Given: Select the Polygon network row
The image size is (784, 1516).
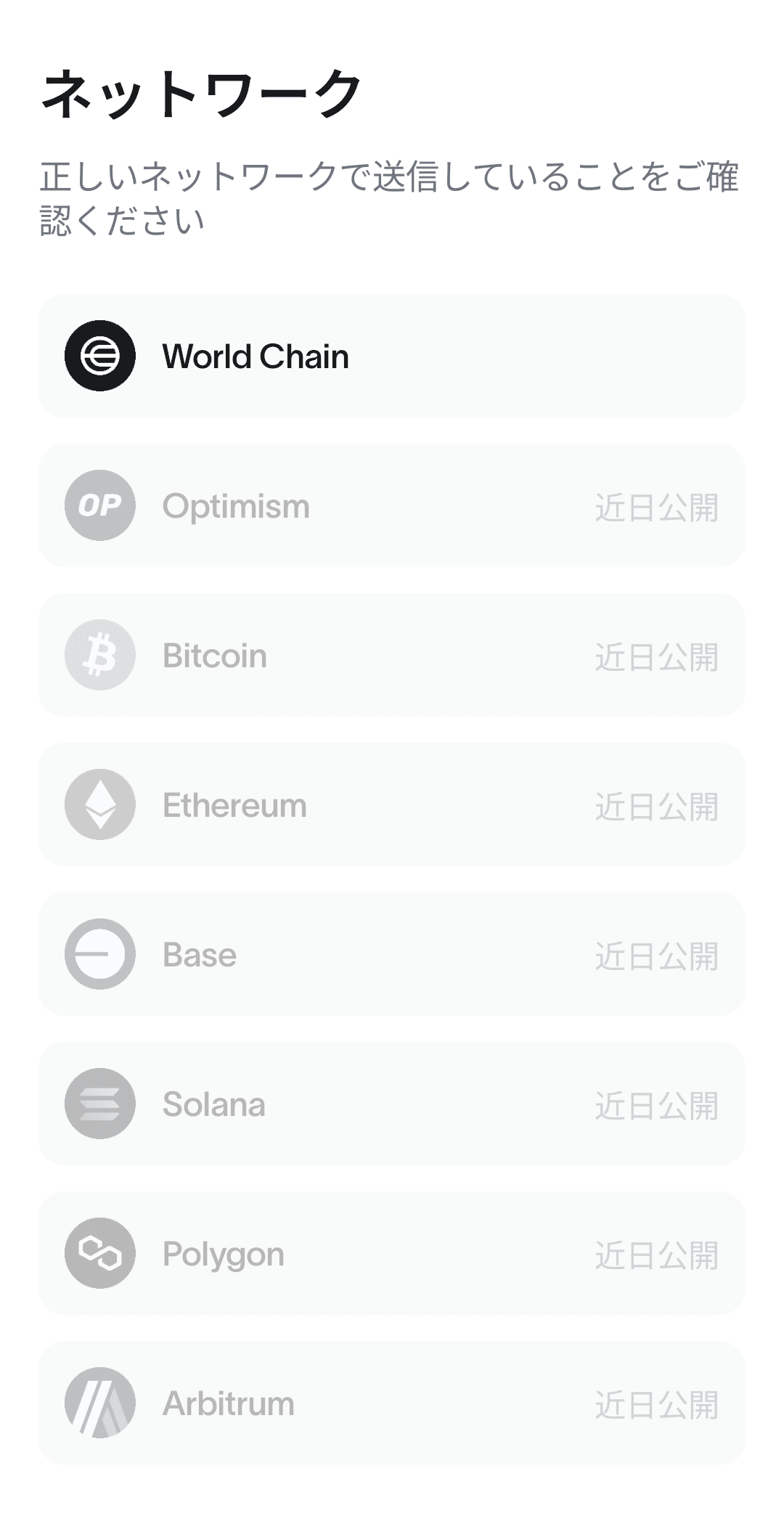Looking at the screenshot, I should pos(392,1253).
